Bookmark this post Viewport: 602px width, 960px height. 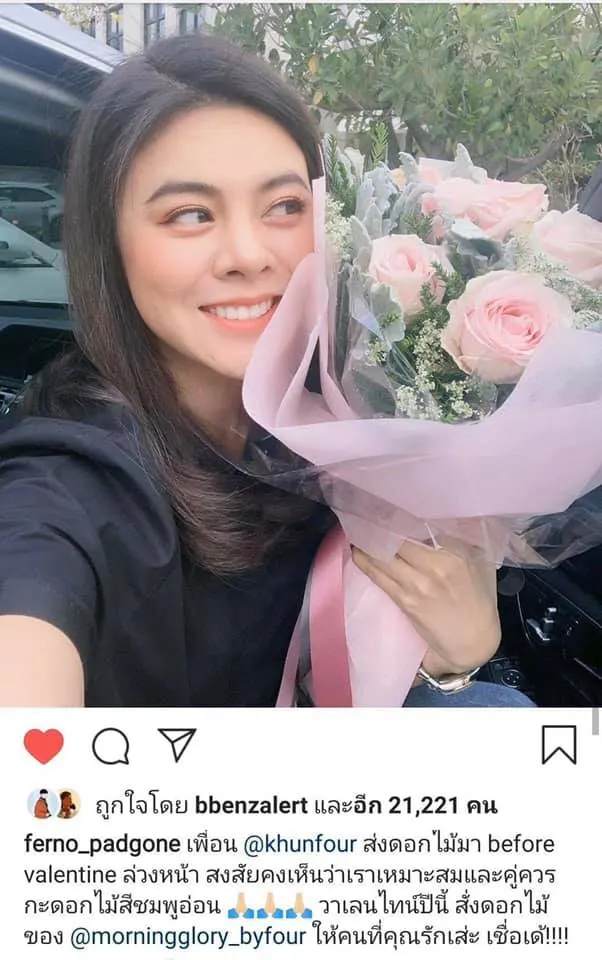click(558, 745)
